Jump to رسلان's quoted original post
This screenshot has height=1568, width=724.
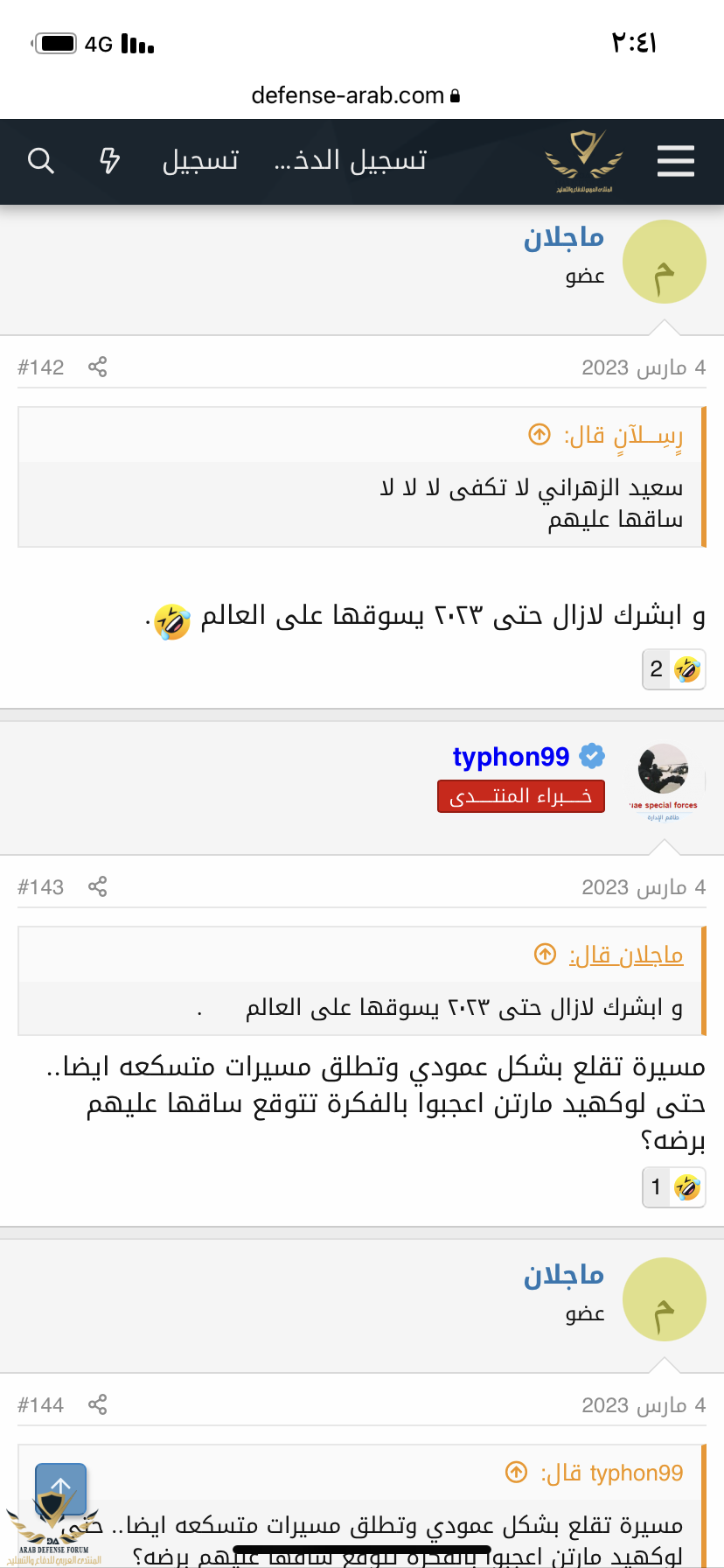pos(540,434)
